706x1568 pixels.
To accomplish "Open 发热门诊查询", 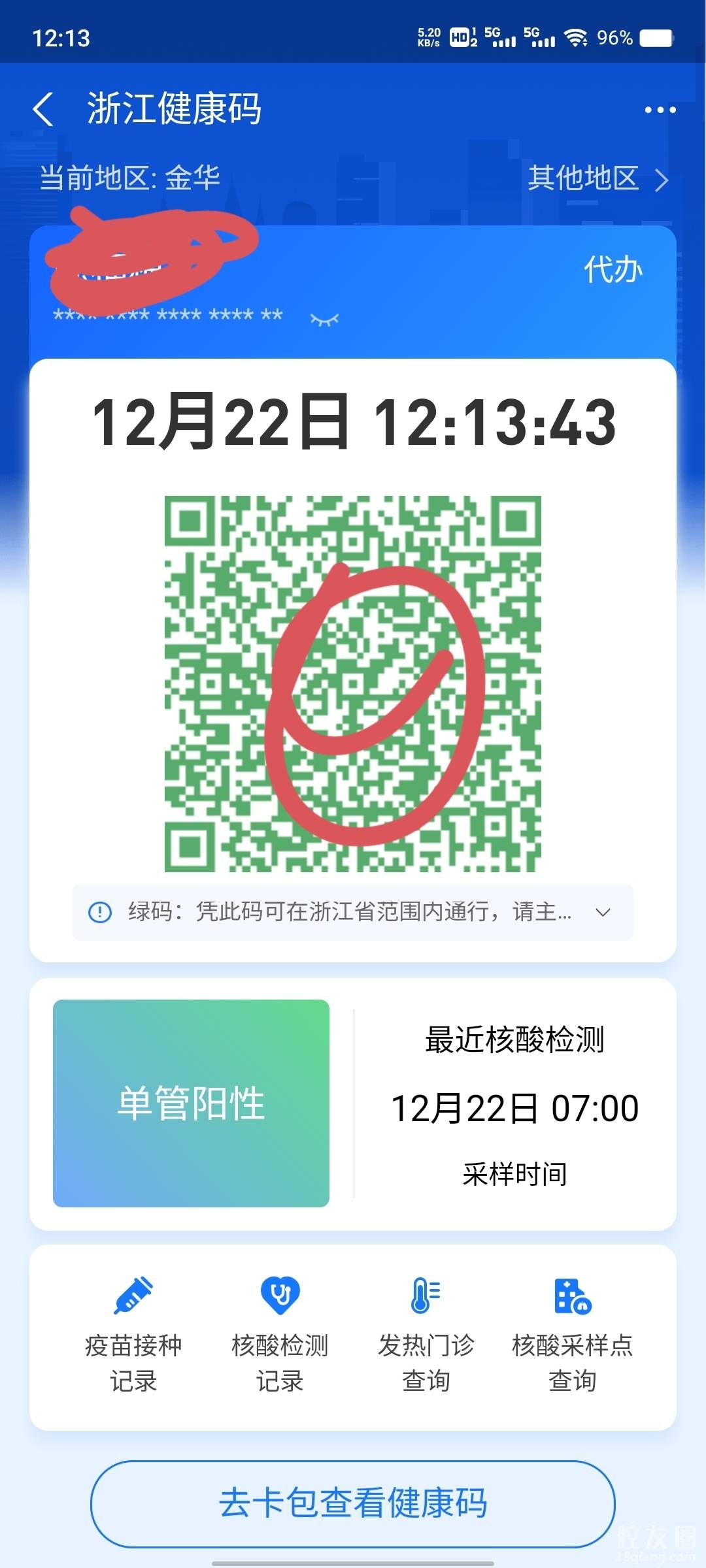I will click(x=426, y=1334).
